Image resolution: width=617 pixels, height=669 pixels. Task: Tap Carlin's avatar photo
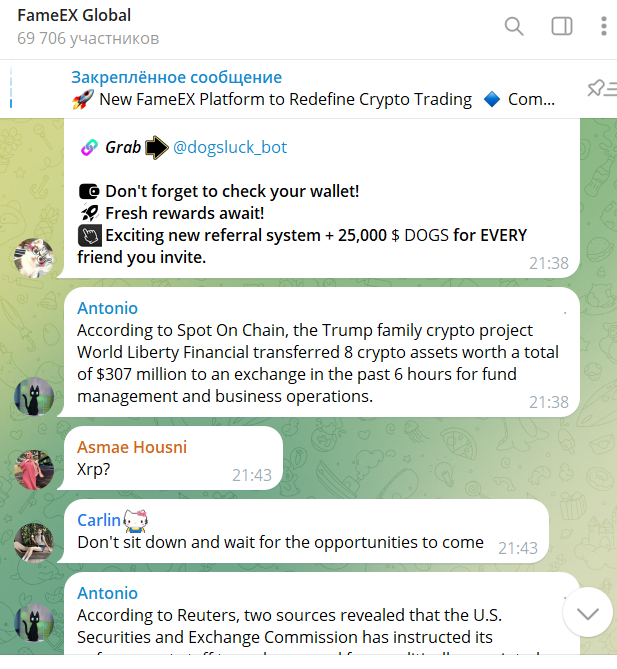pyautogui.click(x=34, y=541)
